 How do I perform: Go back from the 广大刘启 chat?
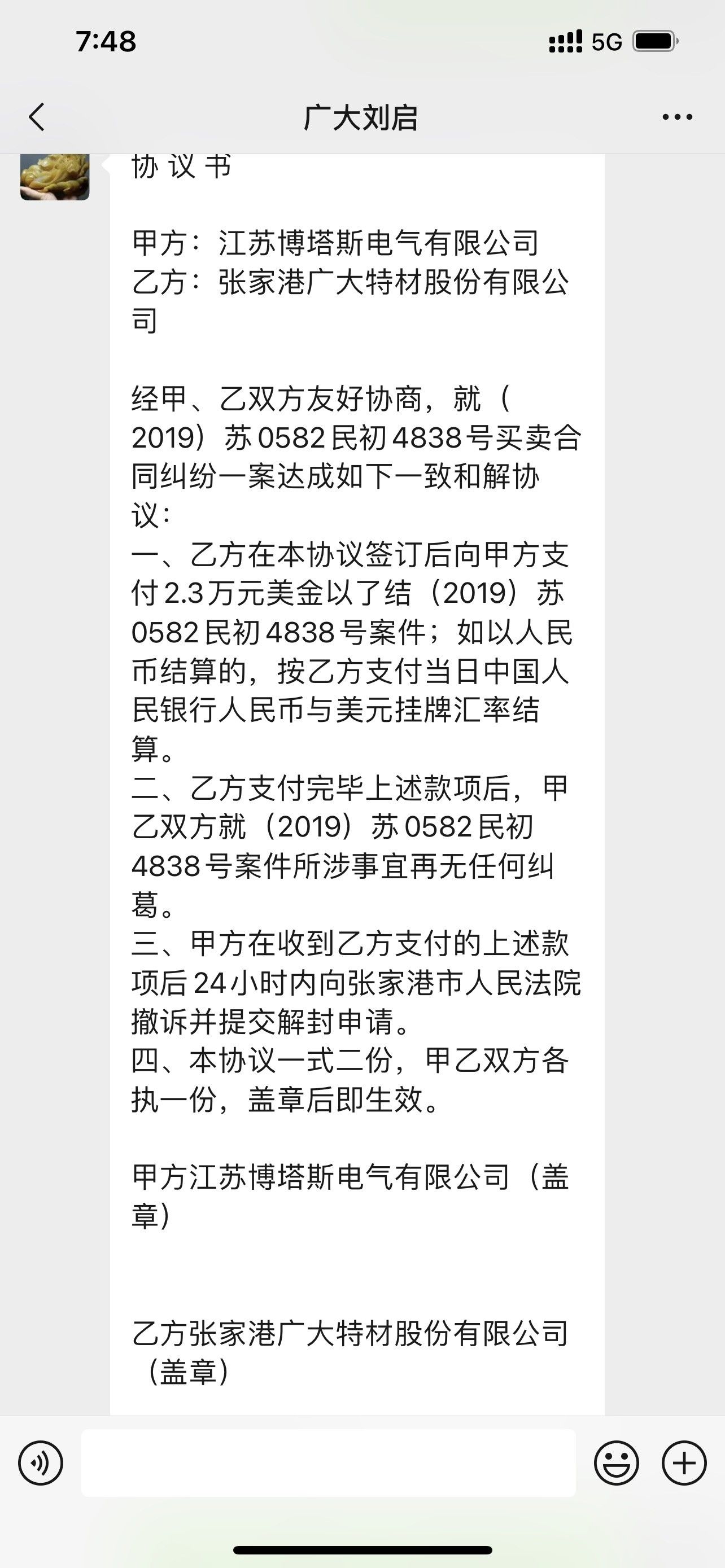point(37,117)
